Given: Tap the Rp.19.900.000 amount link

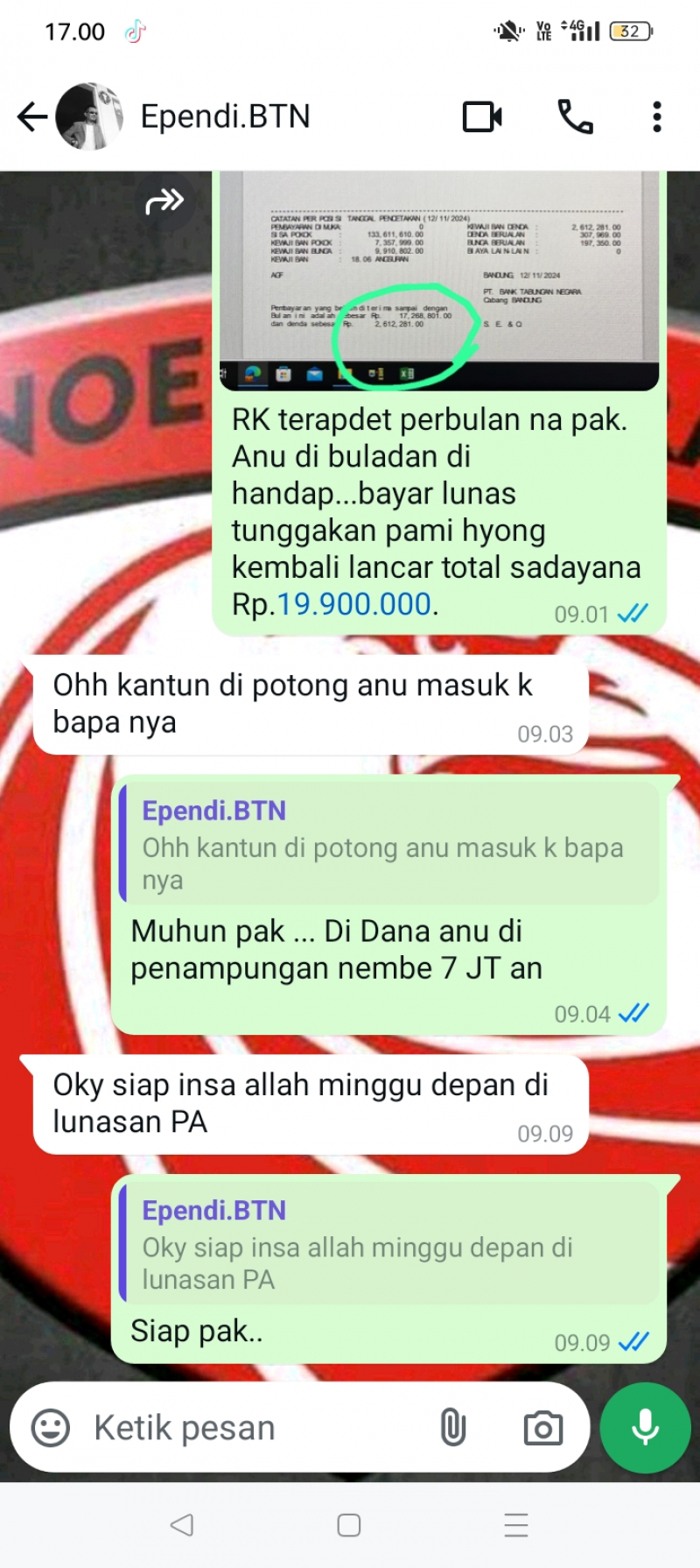Looking at the screenshot, I should [x=353, y=604].
